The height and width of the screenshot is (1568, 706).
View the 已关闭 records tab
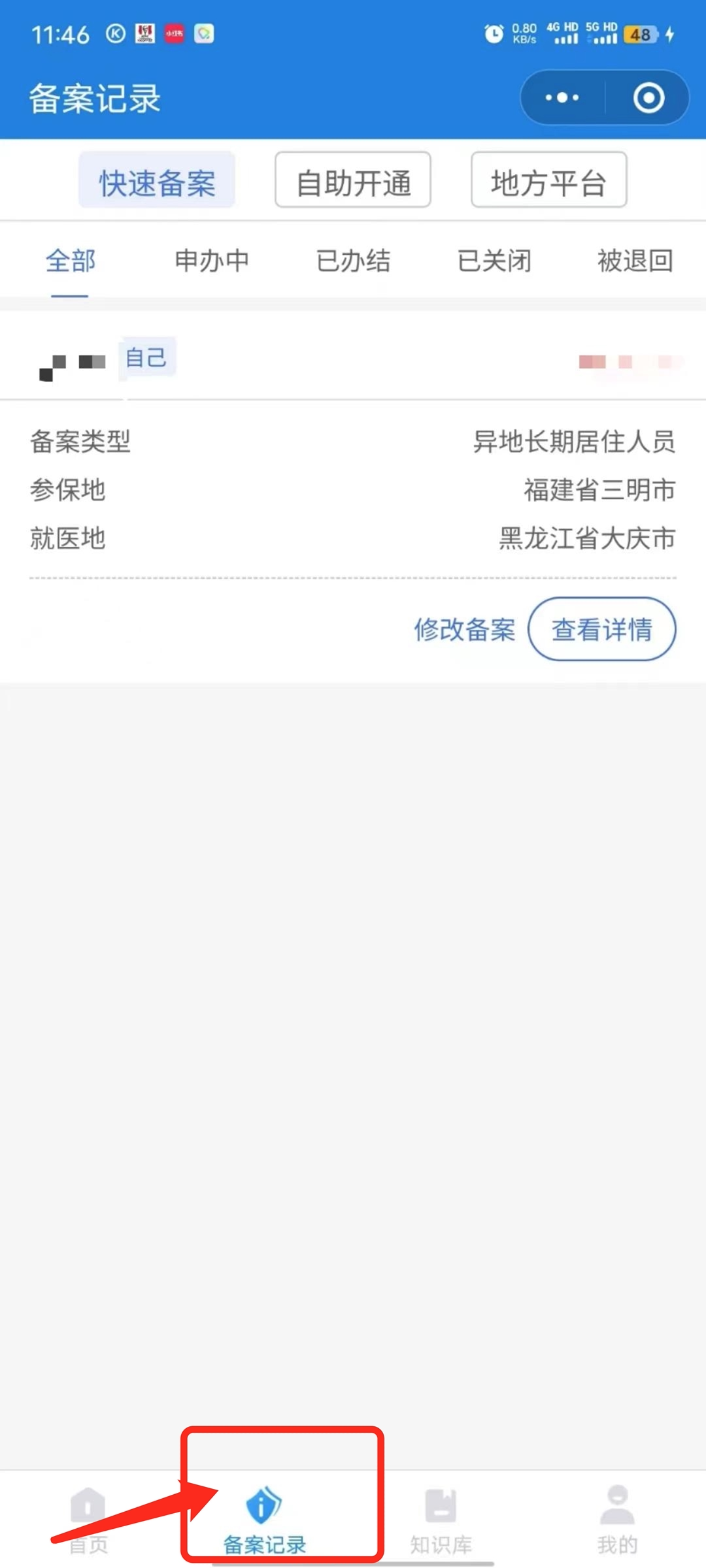coord(494,261)
